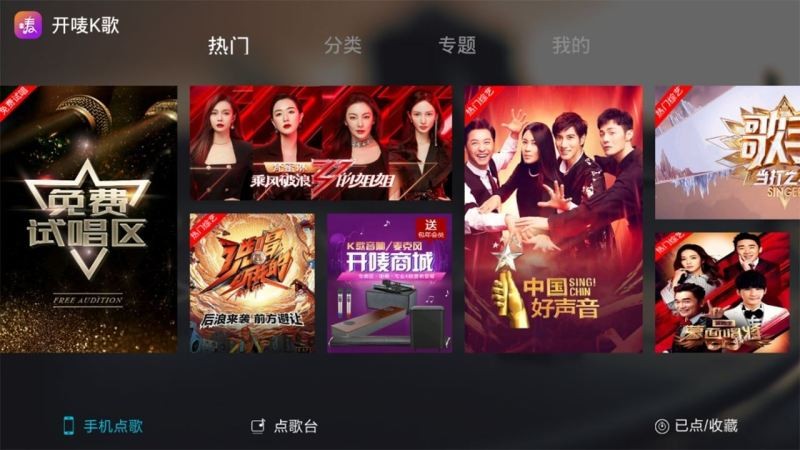The image size is (800, 450).
Task: Open the 免费试唱区 card
Action: click(x=88, y=219)
